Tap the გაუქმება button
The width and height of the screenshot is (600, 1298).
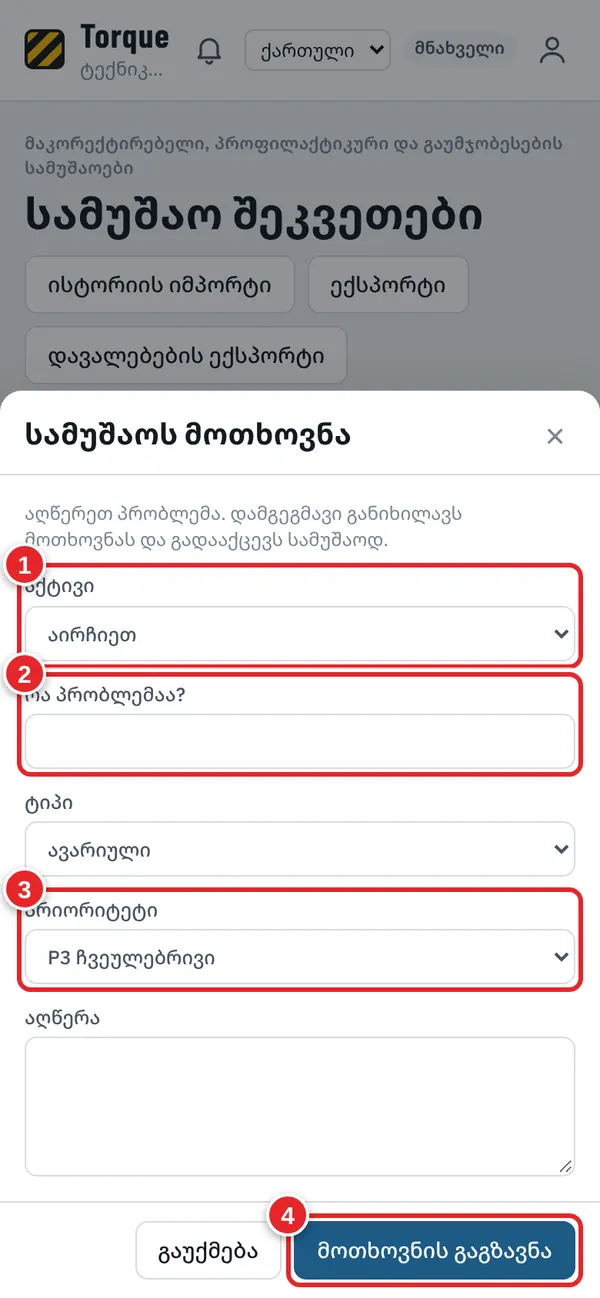tap(208, 1250)
